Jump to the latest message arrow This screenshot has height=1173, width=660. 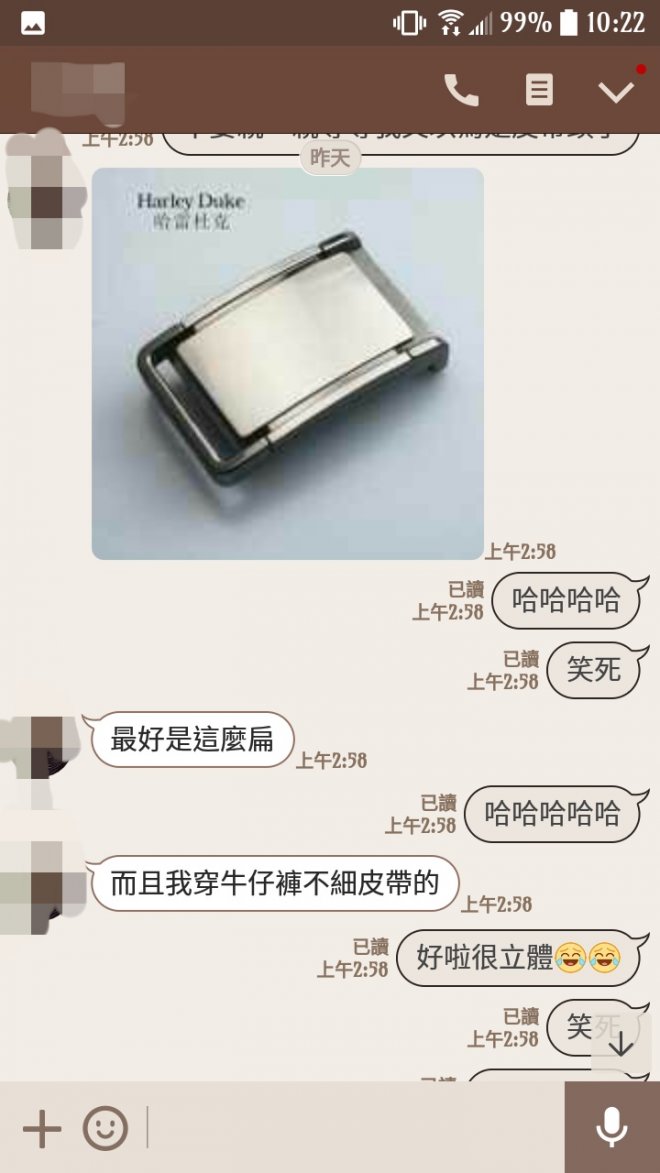pos(621,1045)
